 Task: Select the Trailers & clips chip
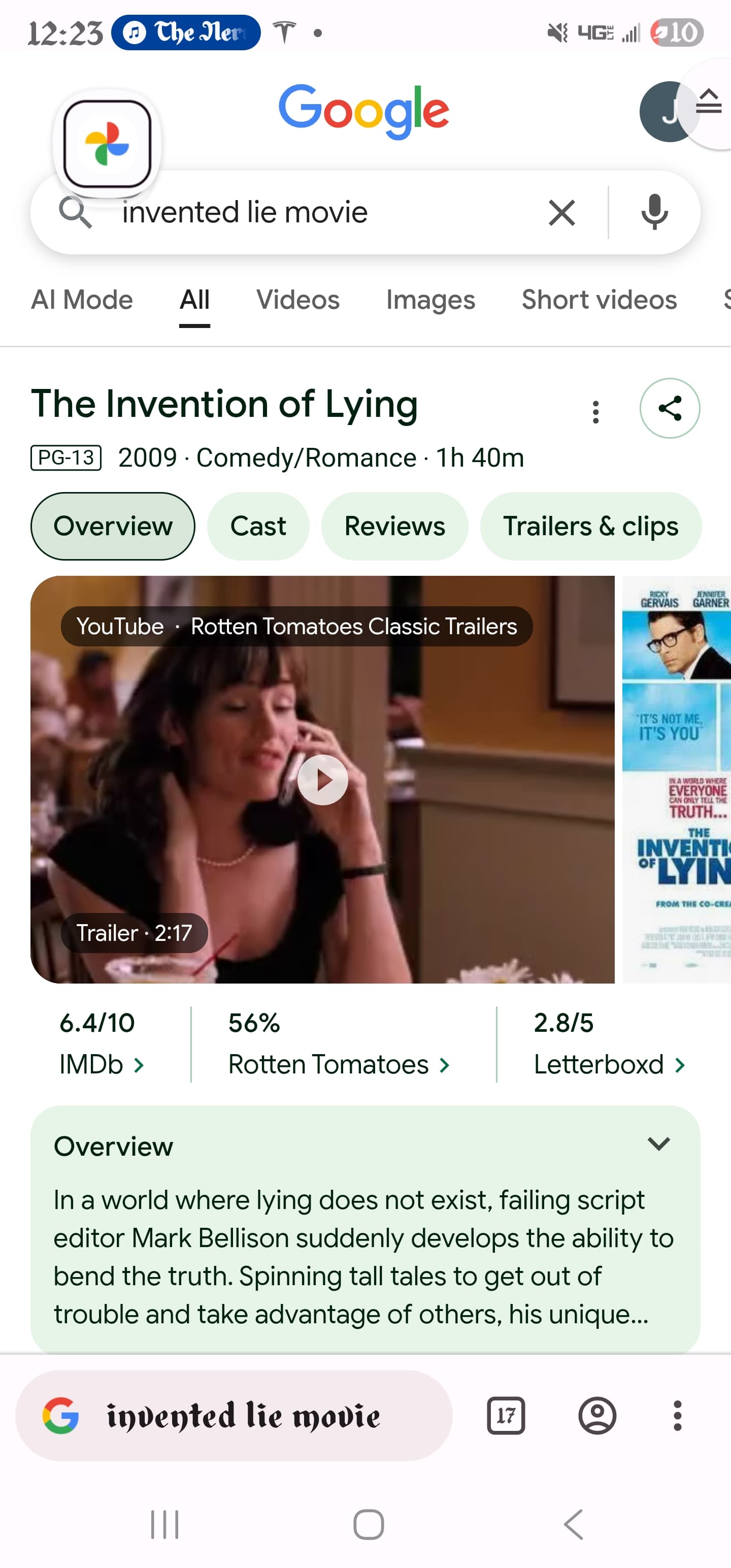click(x=590, y=526)
